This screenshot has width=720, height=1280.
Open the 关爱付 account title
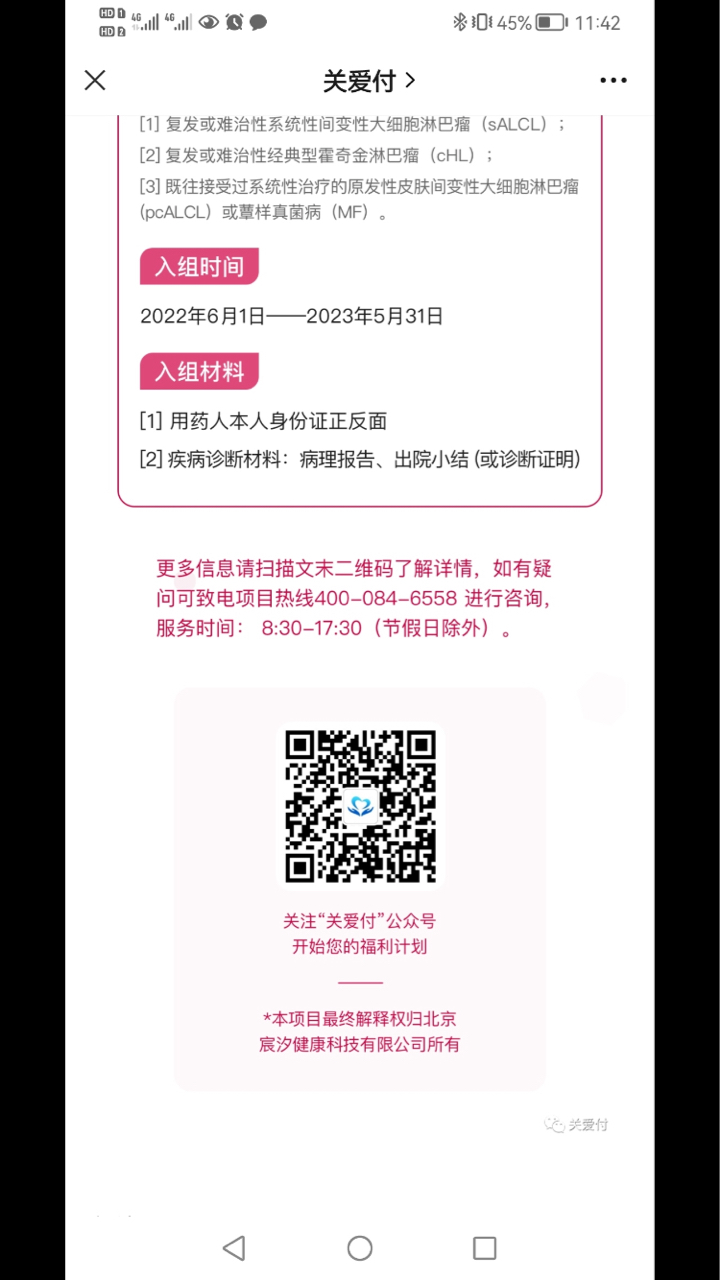coord(368,80)
